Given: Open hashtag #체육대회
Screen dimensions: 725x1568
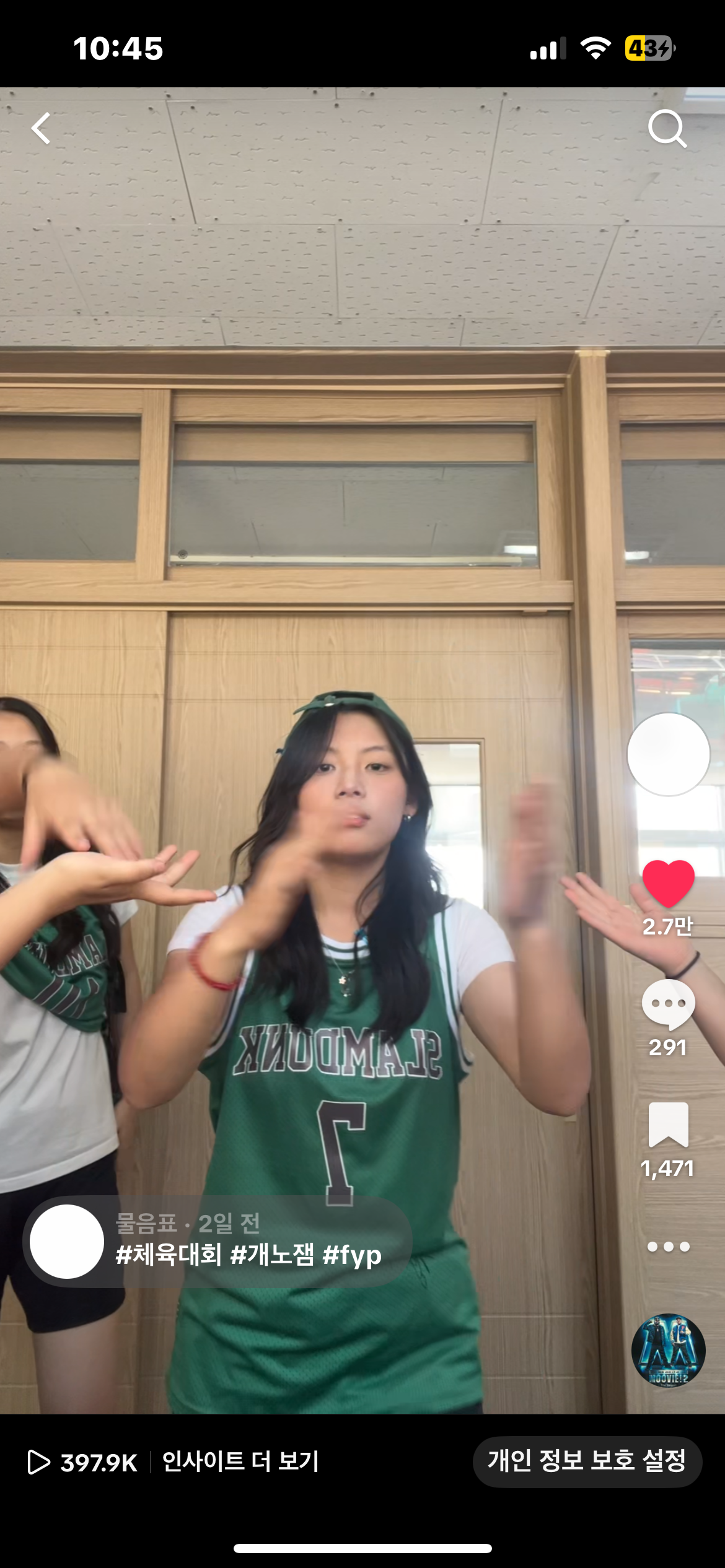Looking at the screenshot, I should coord(169,1255).
